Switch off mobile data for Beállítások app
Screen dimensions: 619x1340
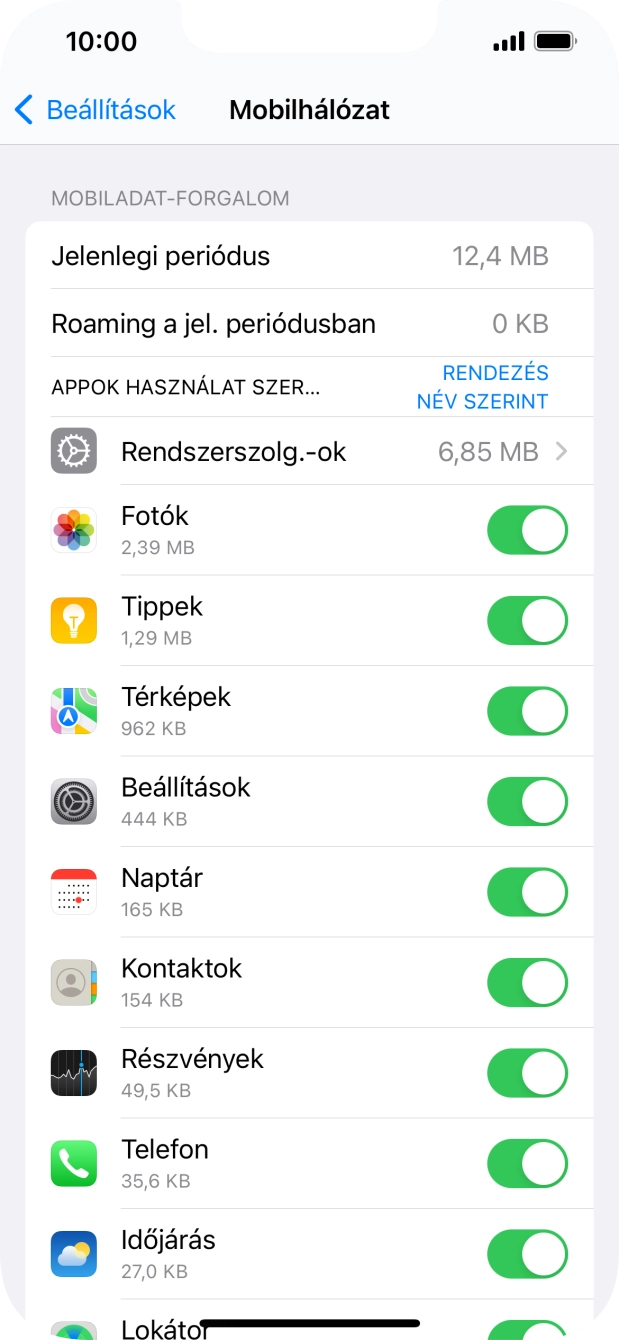tap(527, 802)
